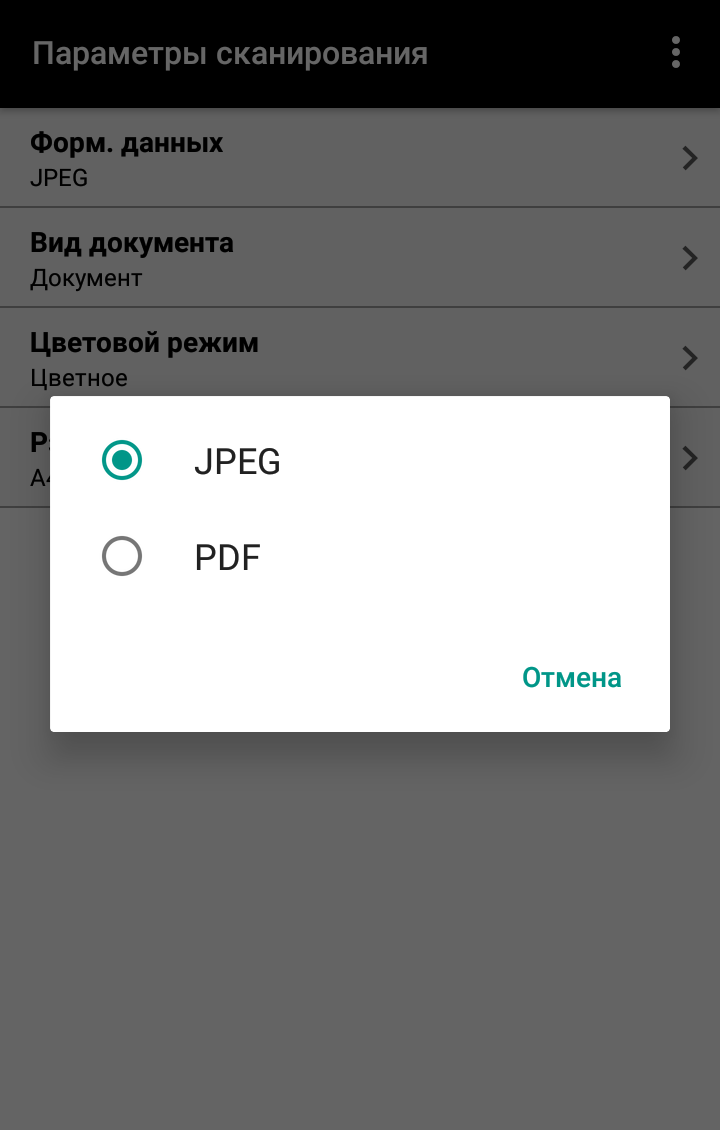The image size is (720, 1130).
Task: Choose PDF as the data format
Action: pos(122,557)
